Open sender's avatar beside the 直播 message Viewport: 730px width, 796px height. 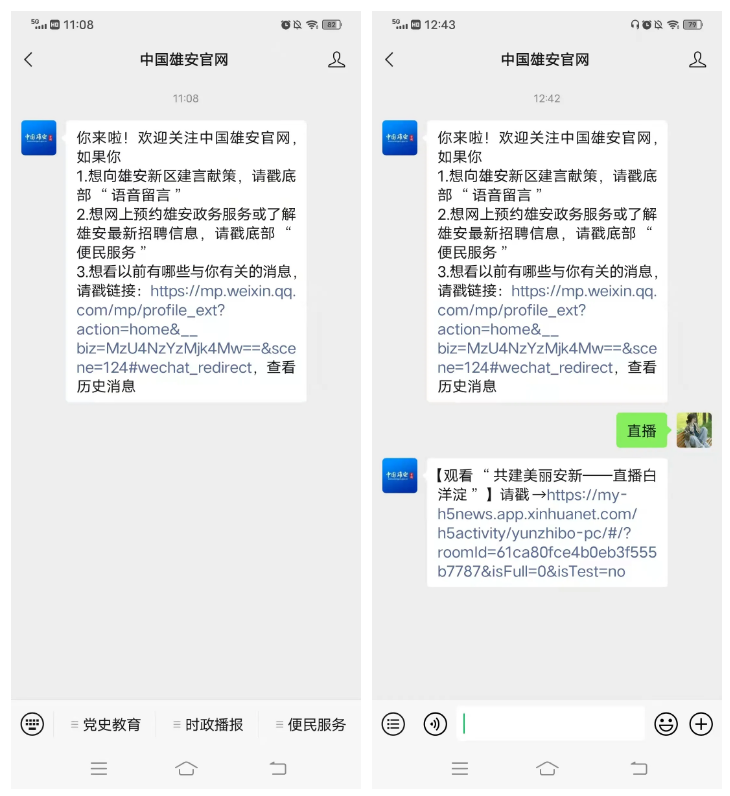693,430
